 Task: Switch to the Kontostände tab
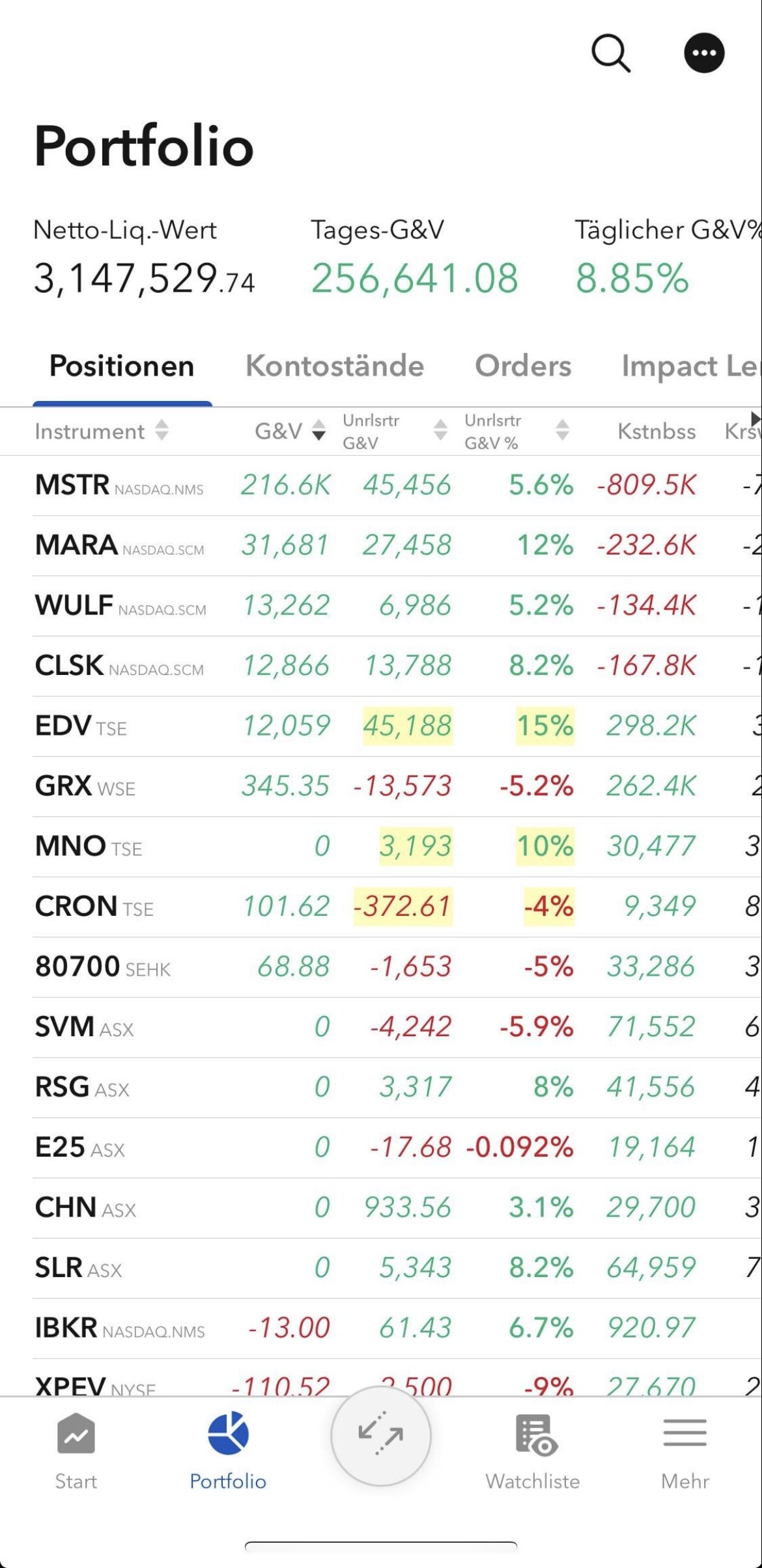(x=334, y=366)
